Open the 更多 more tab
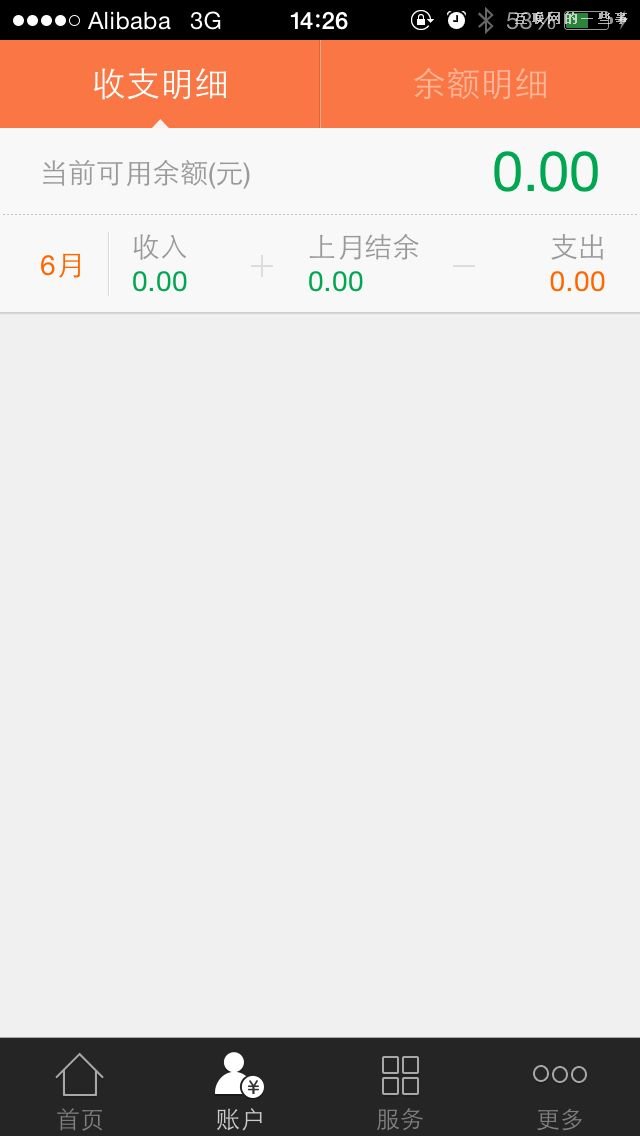The height and width of the screenshot is (1136, 640). click(560, 1088)
